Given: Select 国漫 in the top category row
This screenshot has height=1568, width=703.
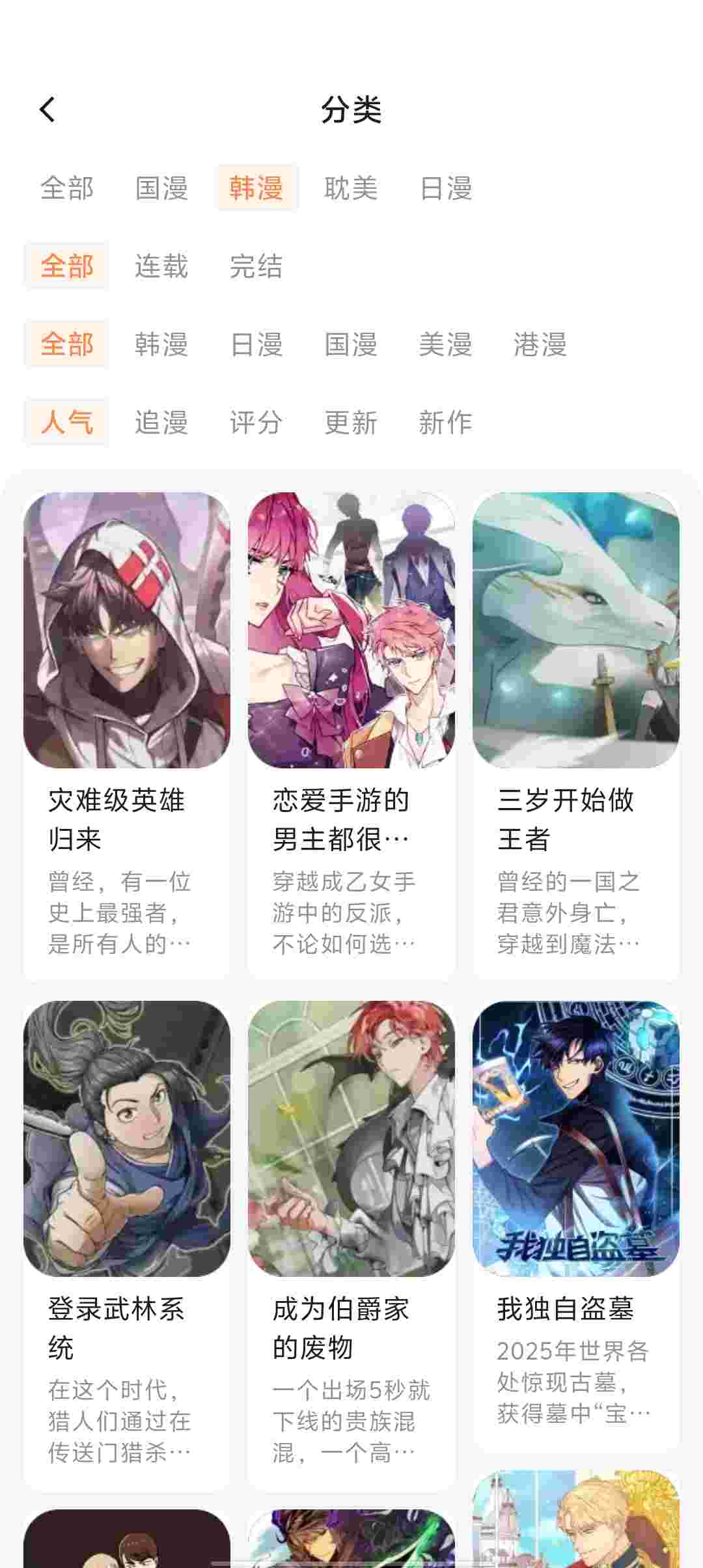Looking at the screenshot, I should (161, 188).
